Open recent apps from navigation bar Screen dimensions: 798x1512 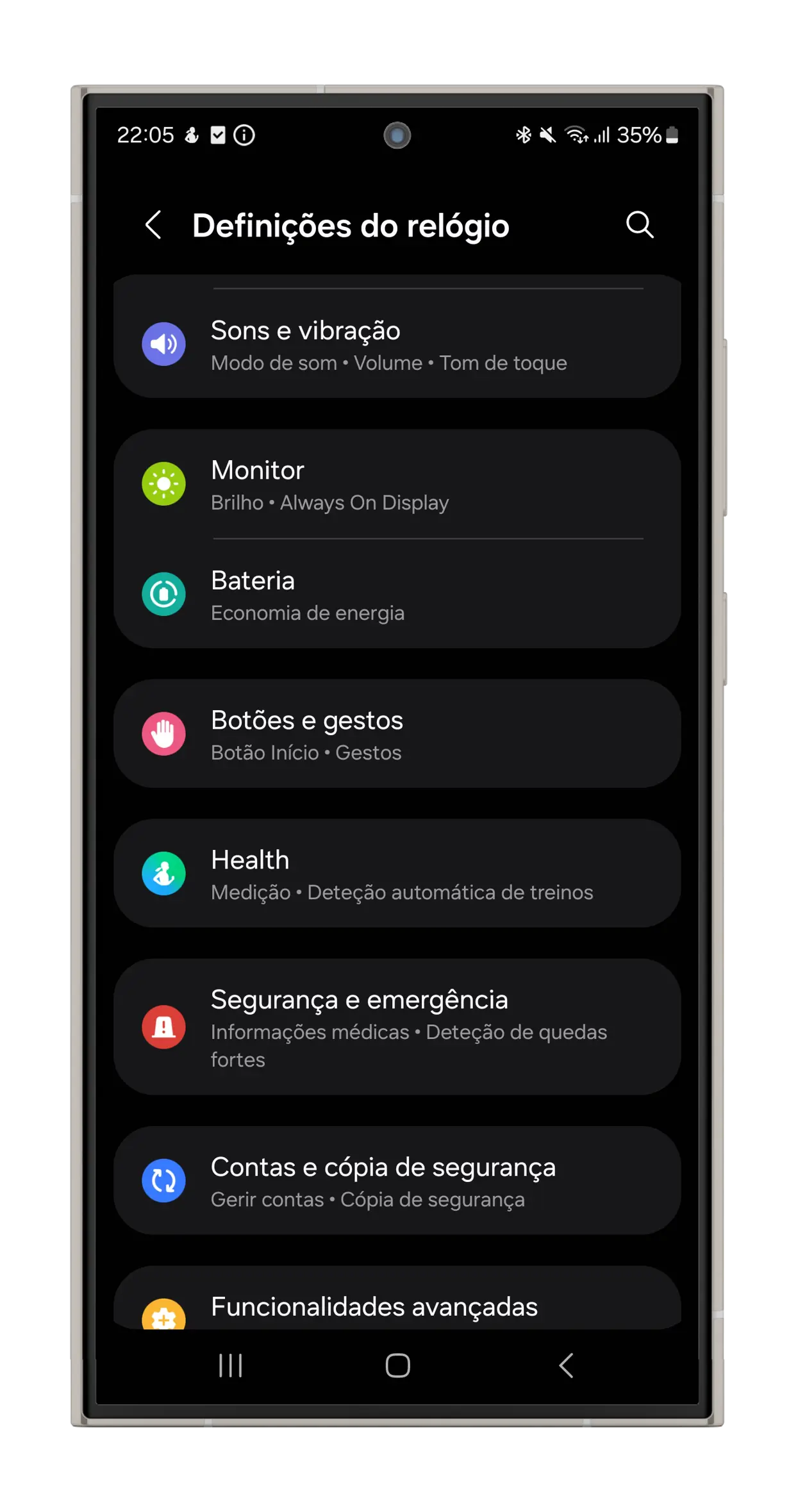[230, 1365]
